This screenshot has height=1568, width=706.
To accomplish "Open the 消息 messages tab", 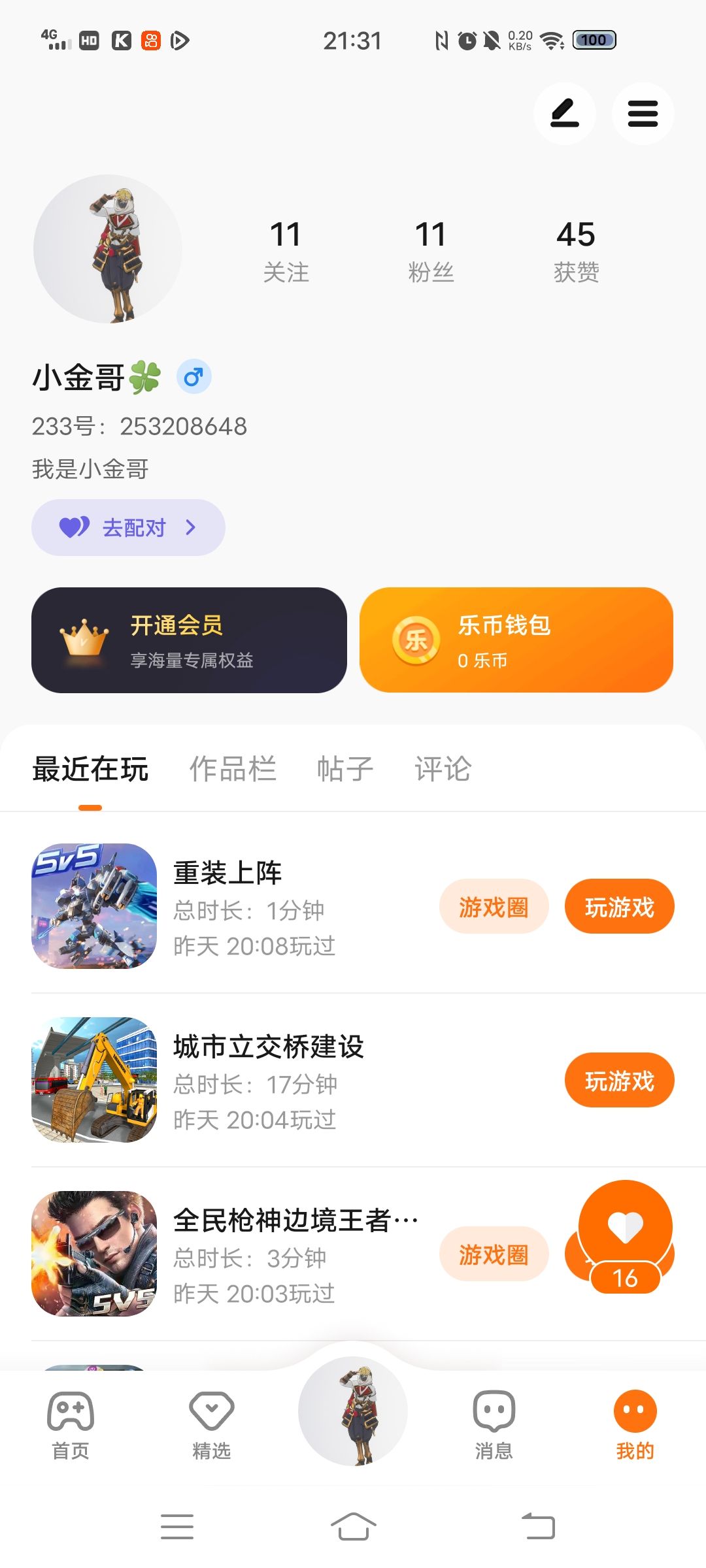I will click(494, 1424).
